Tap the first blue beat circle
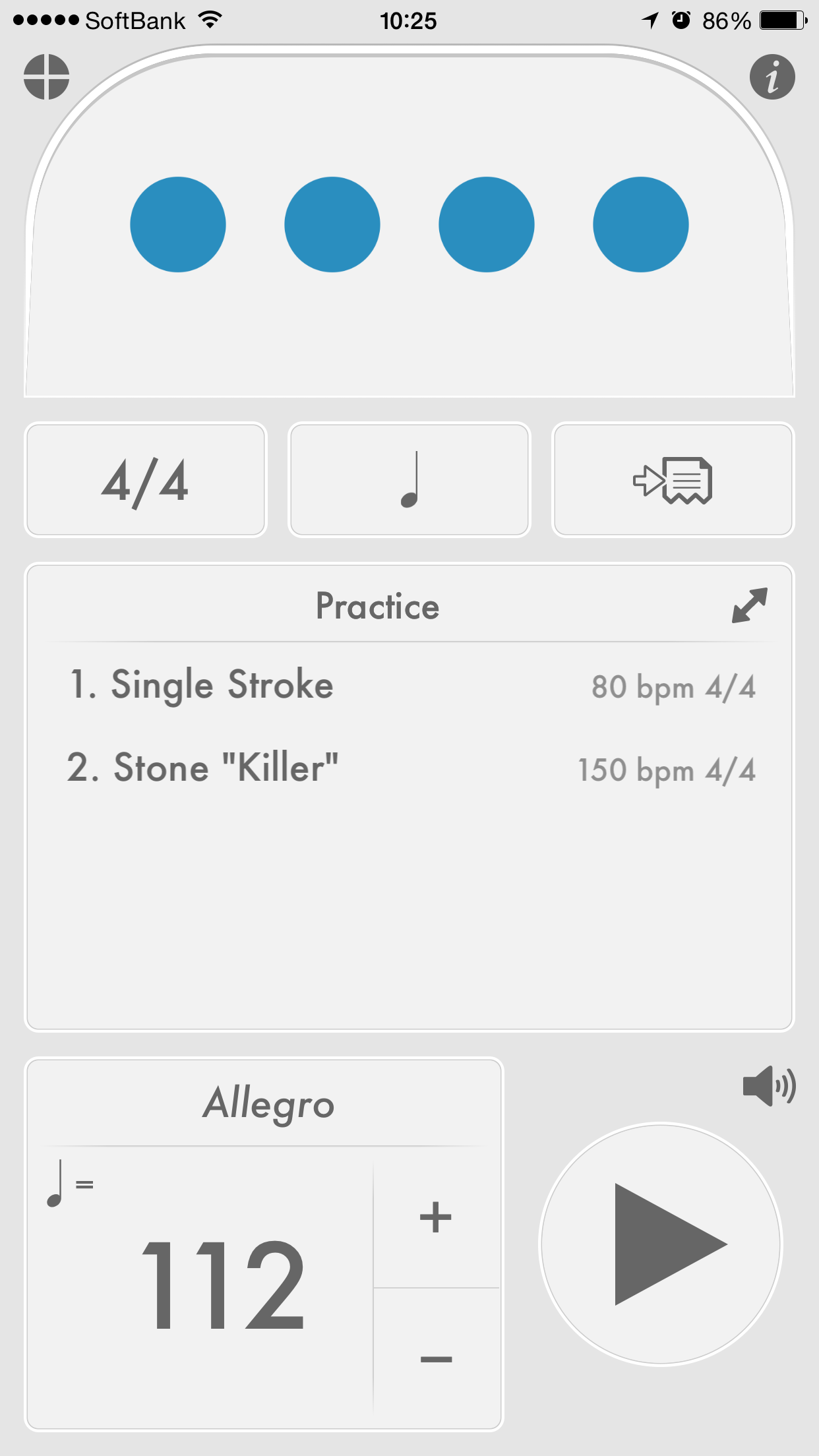The width and height of the screenshot is (819, 1456). (x=178, y=224)
